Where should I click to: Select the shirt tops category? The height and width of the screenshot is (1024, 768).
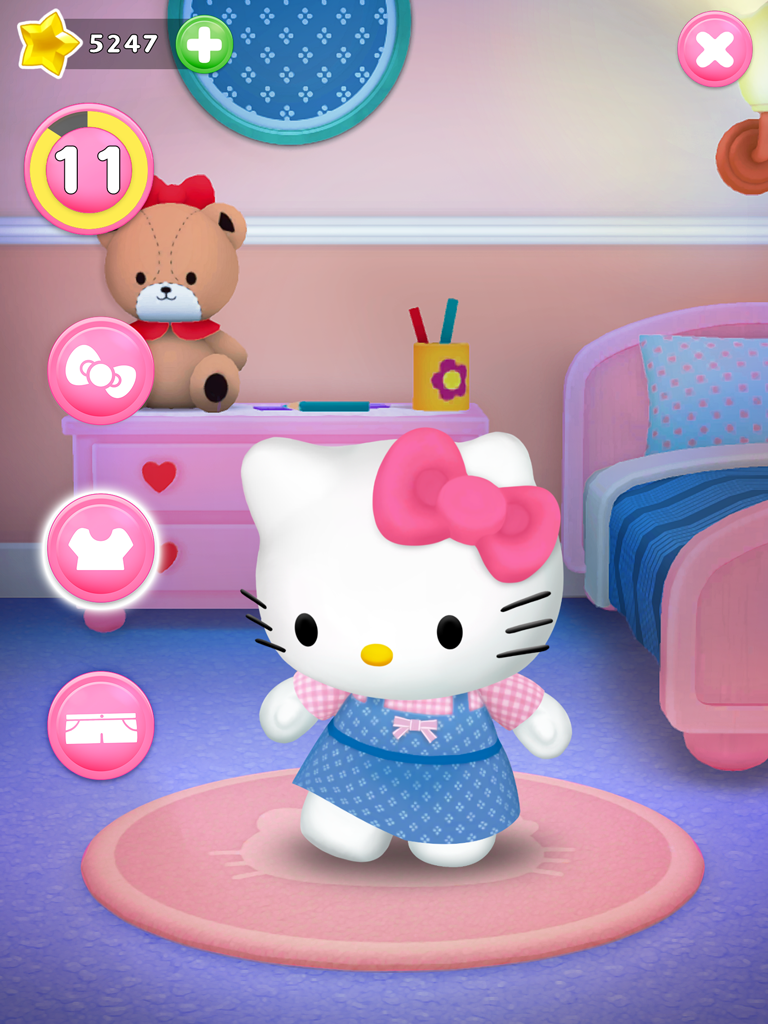coord(101,549)
